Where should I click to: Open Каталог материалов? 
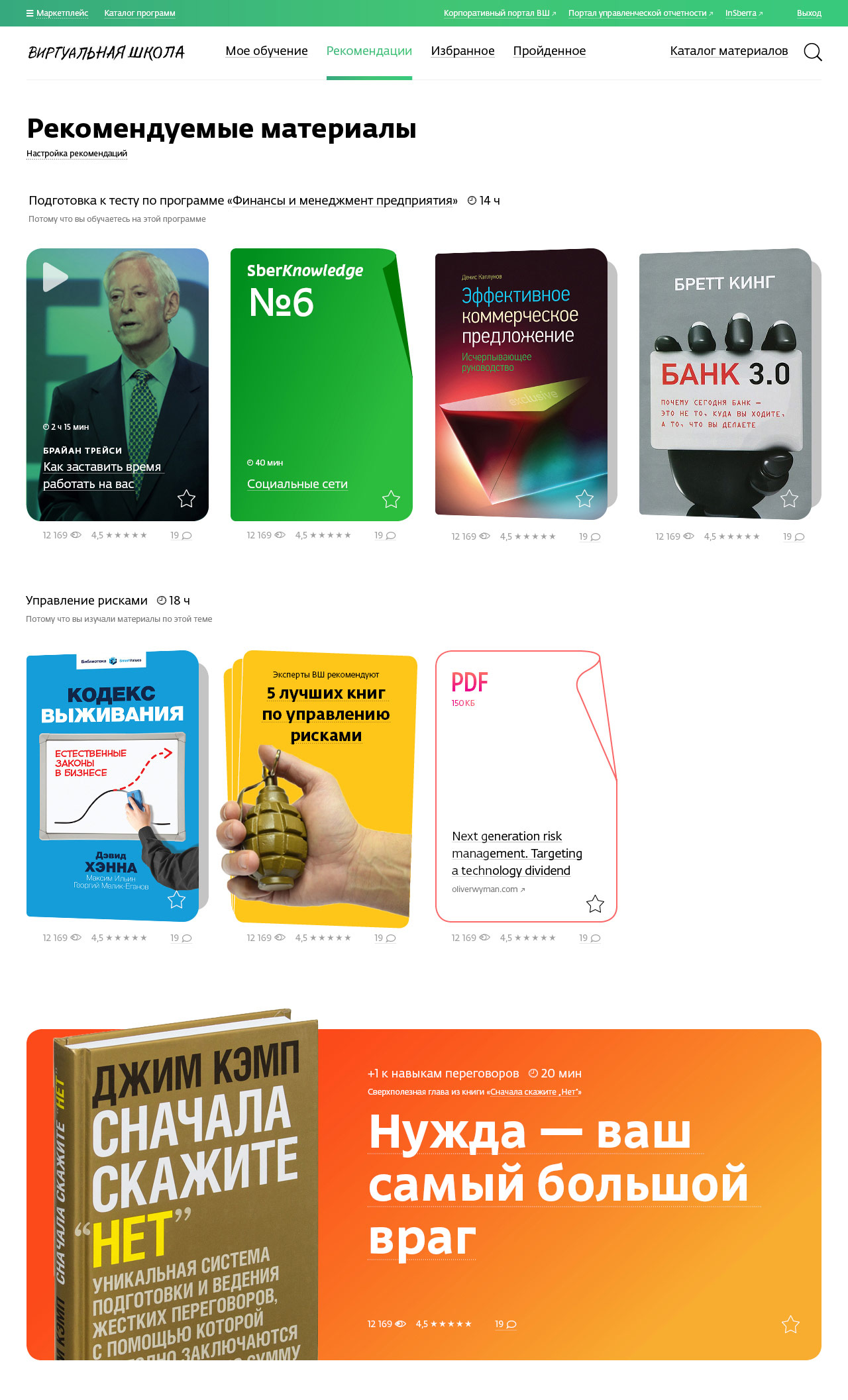pos(729,51)
